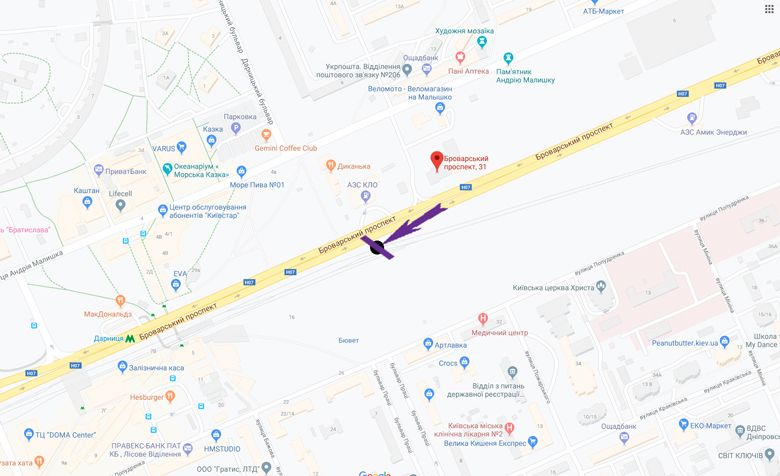Image resolution: width=780 pixels, height=476 pixels.
Task: Tap the Диканька restaurant marker
Action: click(x=329, y=166)
